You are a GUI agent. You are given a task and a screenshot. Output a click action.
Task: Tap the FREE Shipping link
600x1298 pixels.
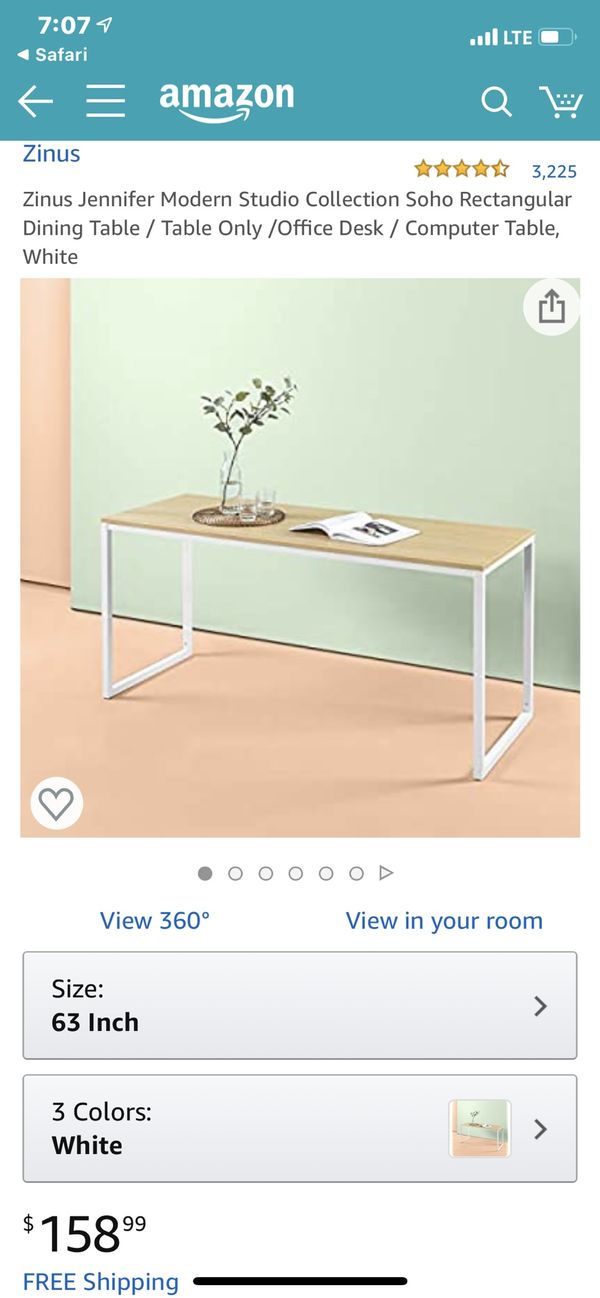point(100,1282)
